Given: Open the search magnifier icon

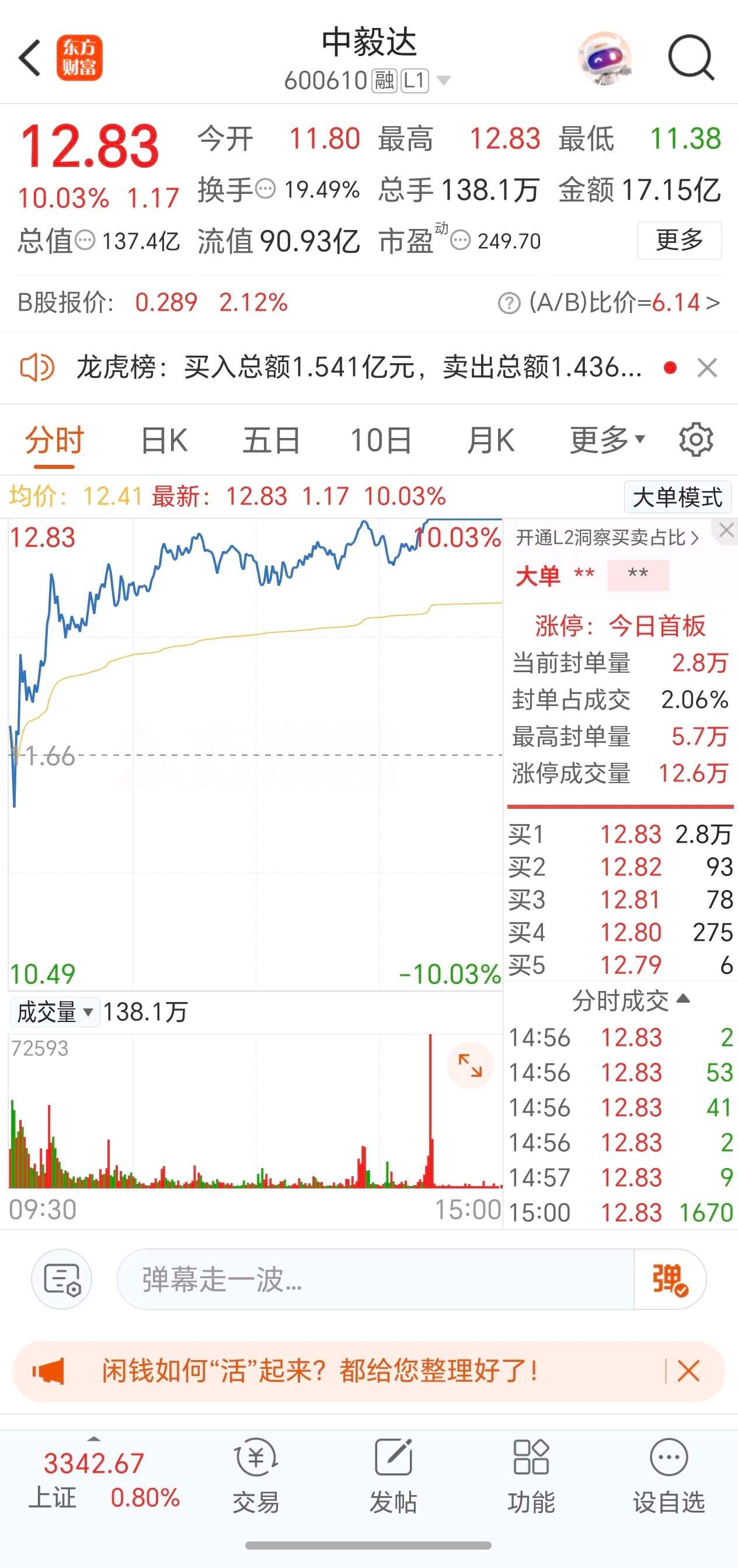Looking at the screenshot, I should point(691,58).
